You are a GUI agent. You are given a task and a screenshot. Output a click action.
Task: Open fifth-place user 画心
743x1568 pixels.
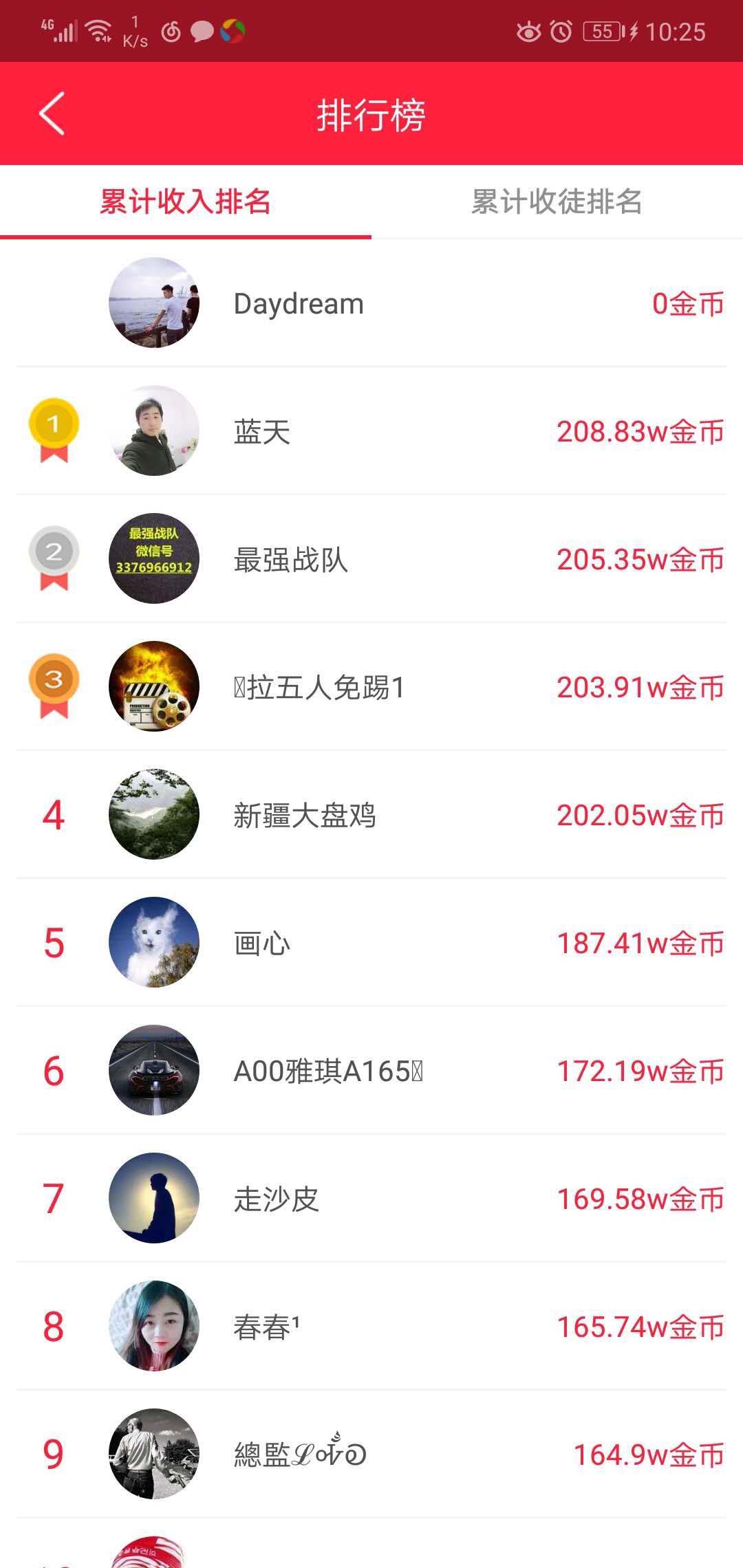tap(371, 943)
